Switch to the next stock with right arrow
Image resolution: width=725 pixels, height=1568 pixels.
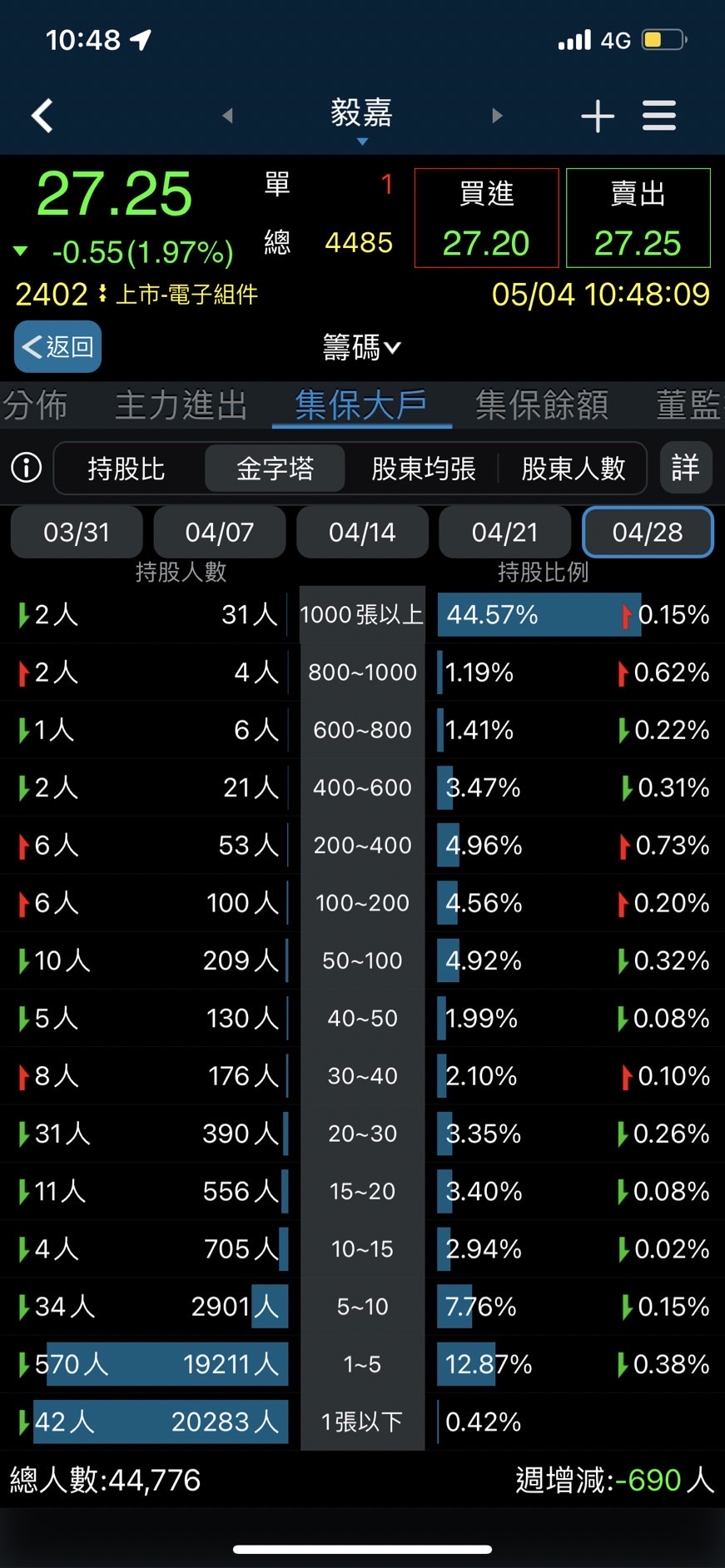click(497, 116)
